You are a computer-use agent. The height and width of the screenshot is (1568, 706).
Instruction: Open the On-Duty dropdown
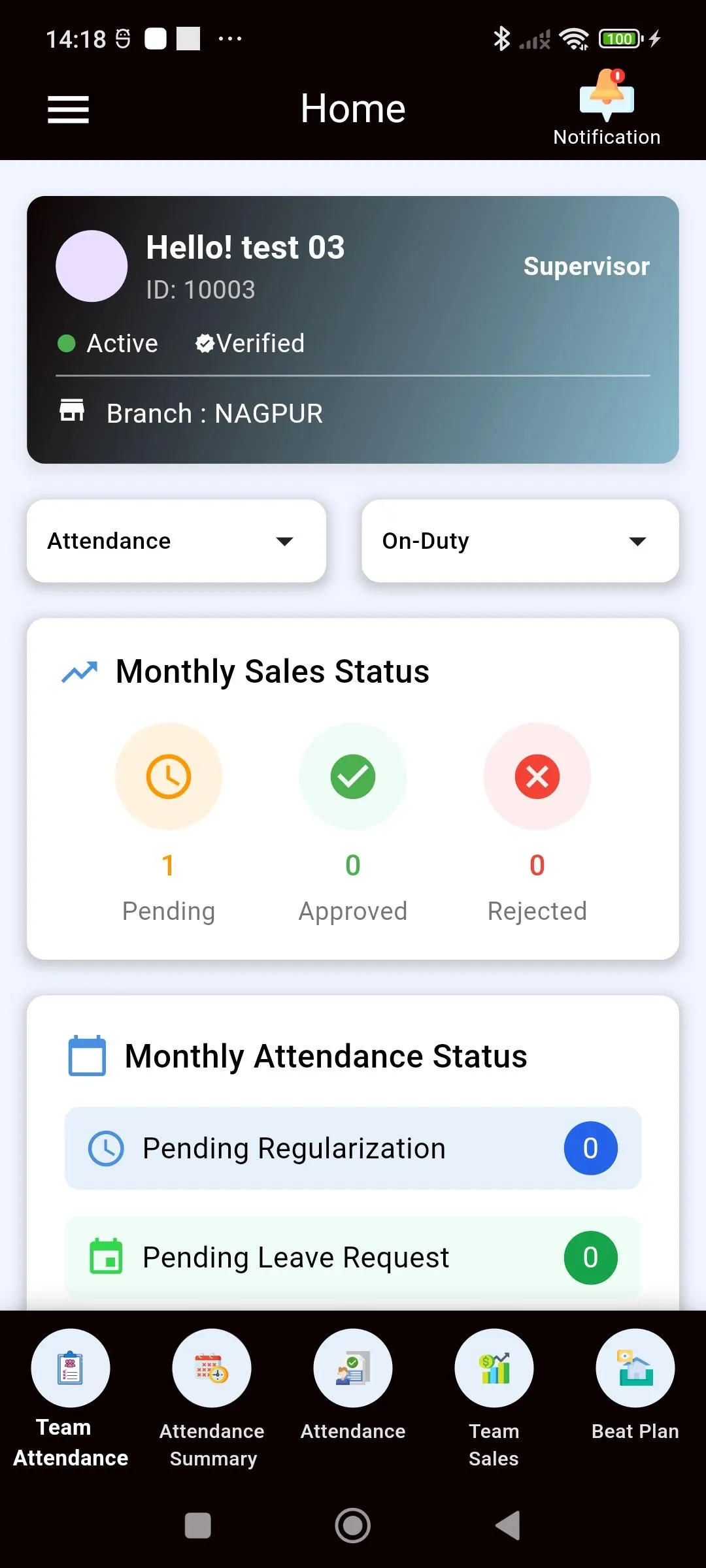tap(520, 541)
